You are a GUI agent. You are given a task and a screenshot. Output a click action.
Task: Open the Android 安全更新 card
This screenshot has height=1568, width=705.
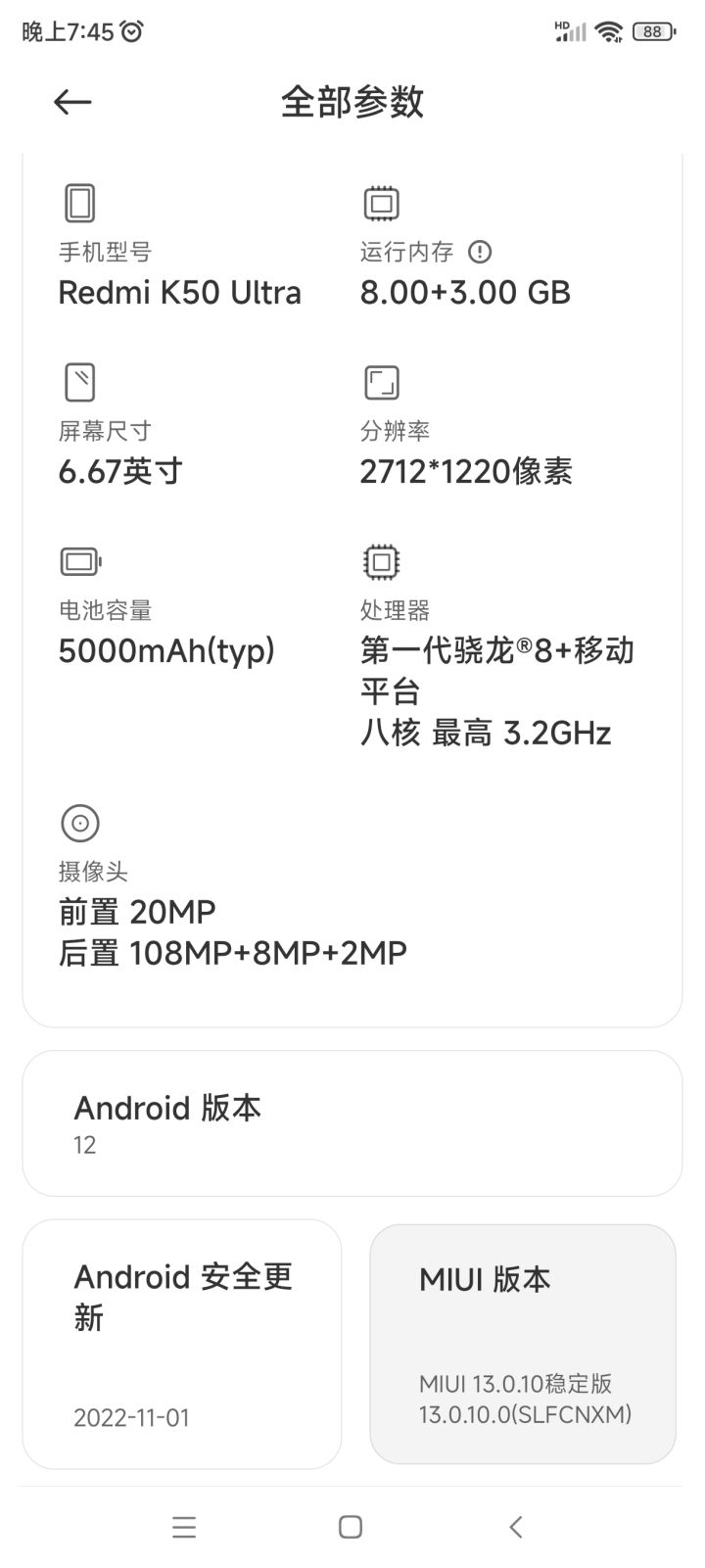click(x=182, y=1344)
